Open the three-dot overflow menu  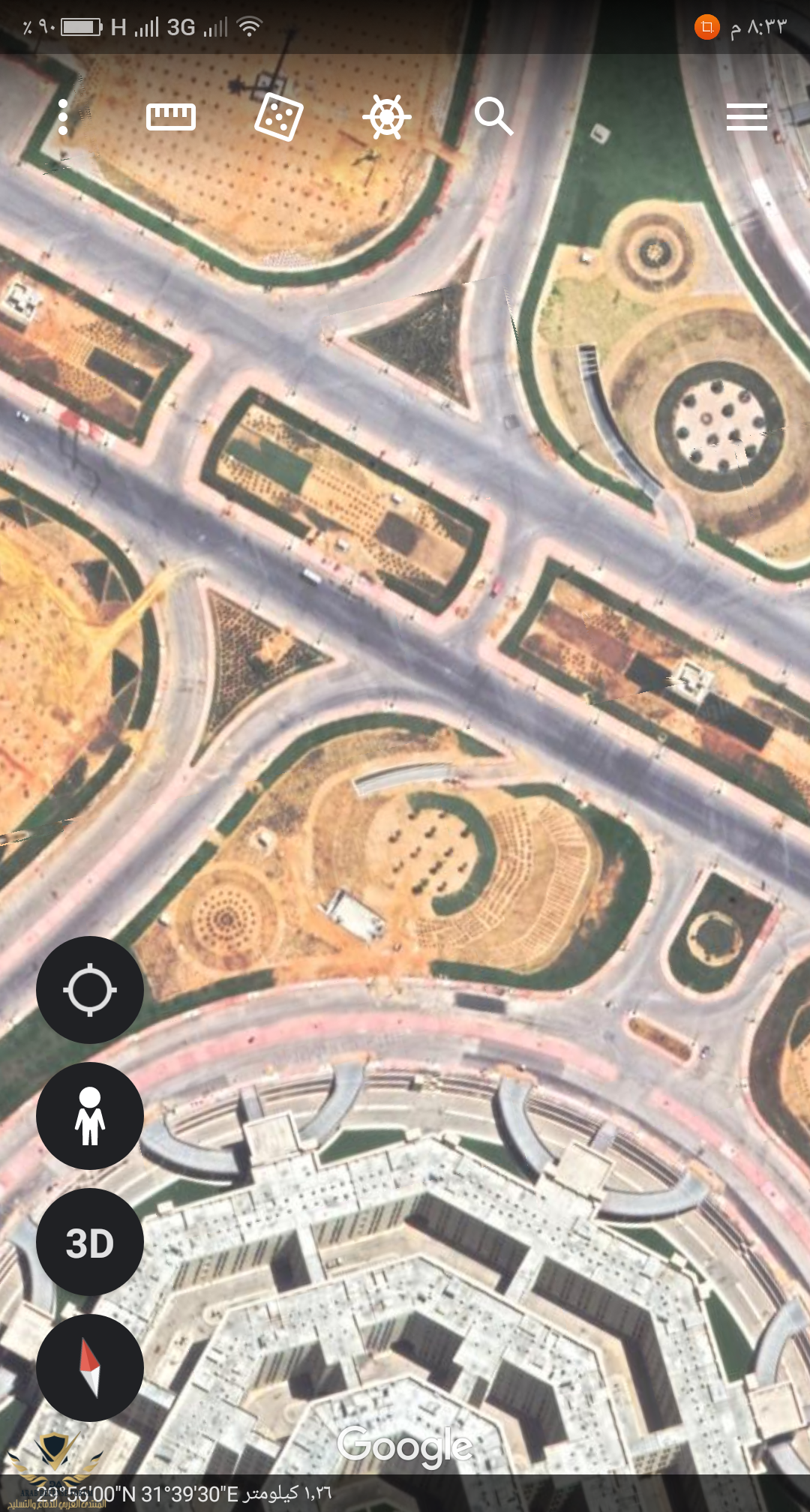coord(63,117)
